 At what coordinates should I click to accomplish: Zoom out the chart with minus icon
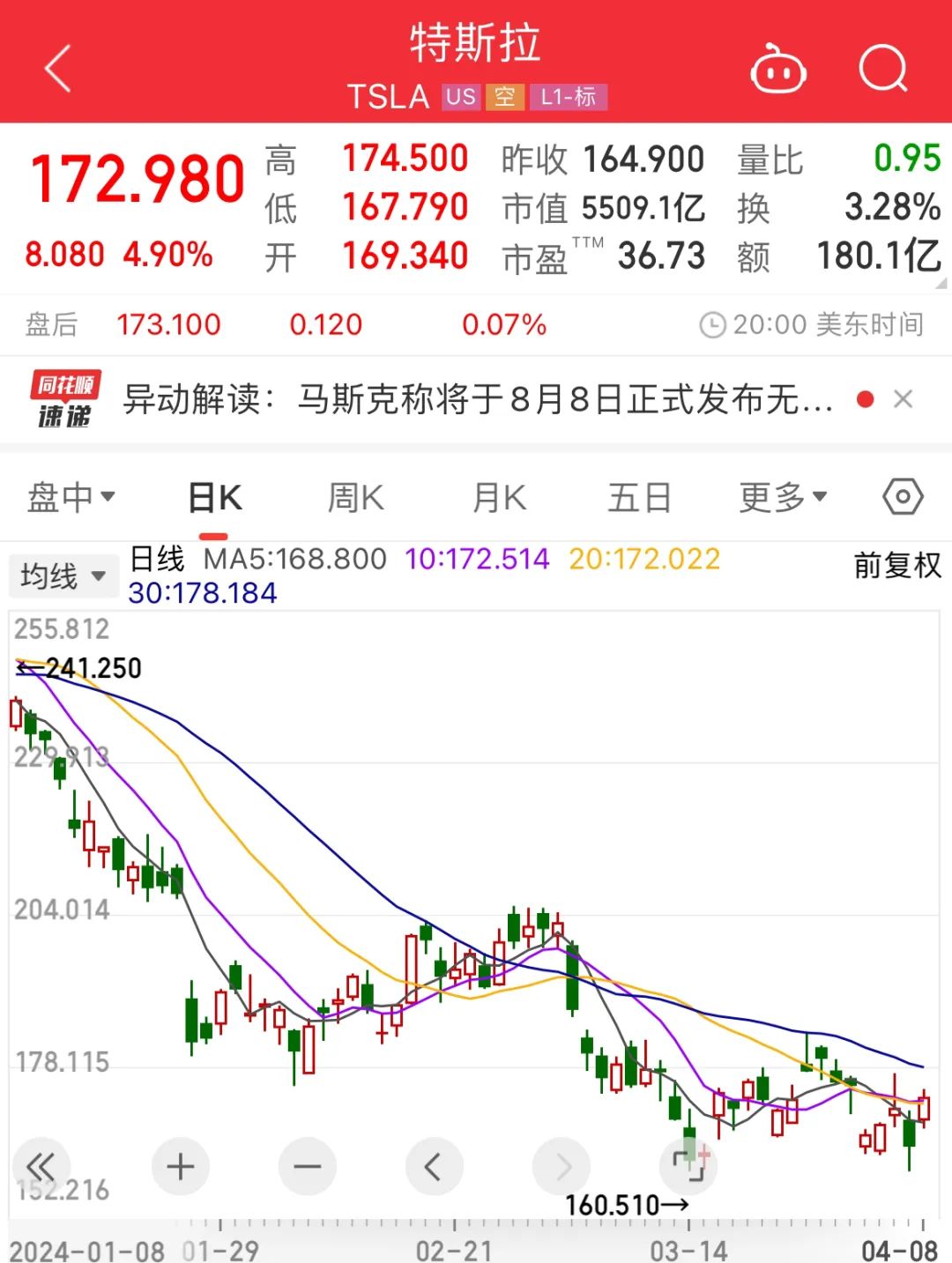tap(307, 1165)
